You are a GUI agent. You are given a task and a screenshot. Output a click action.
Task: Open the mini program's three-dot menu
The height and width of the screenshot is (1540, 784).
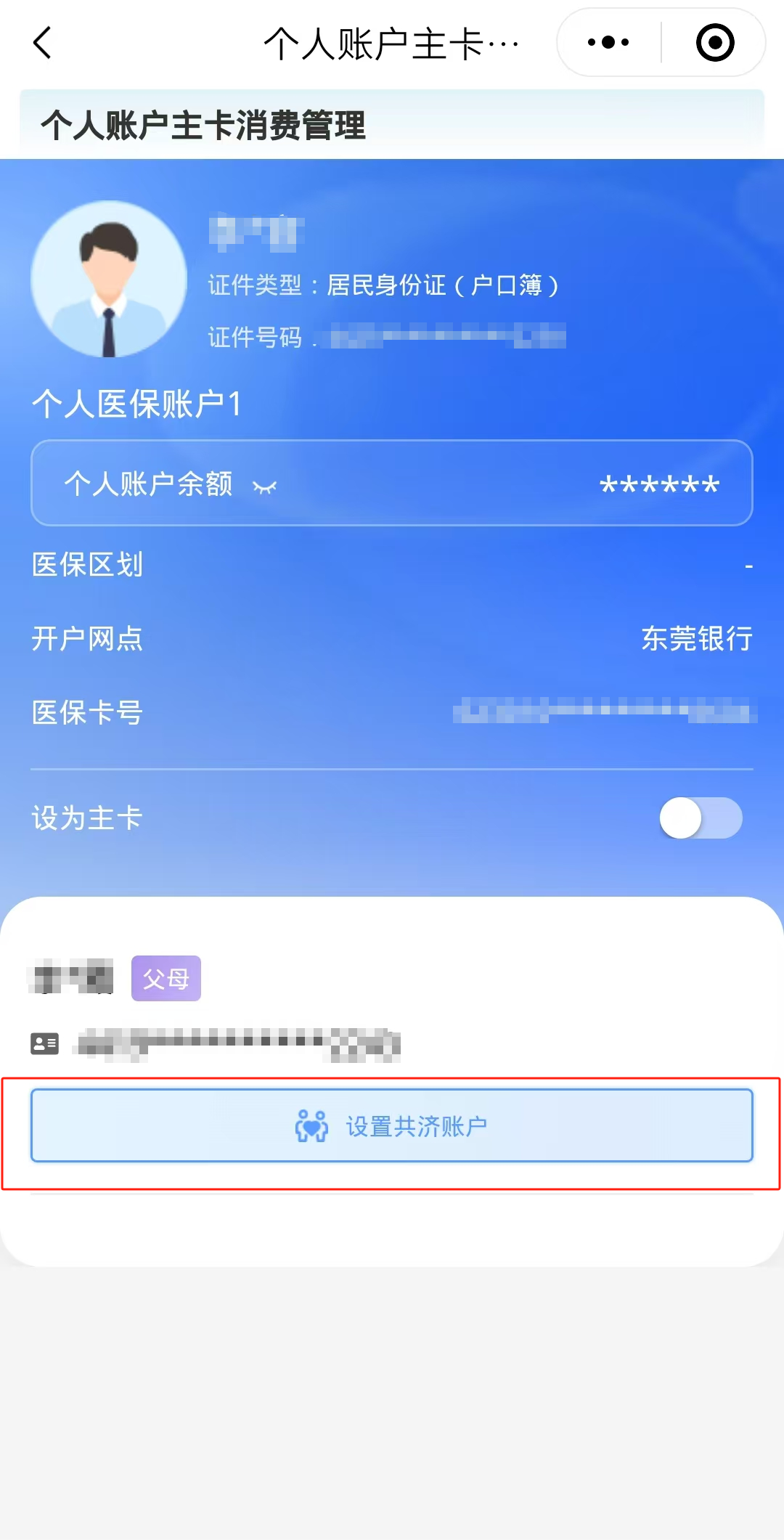click(608, 43)
